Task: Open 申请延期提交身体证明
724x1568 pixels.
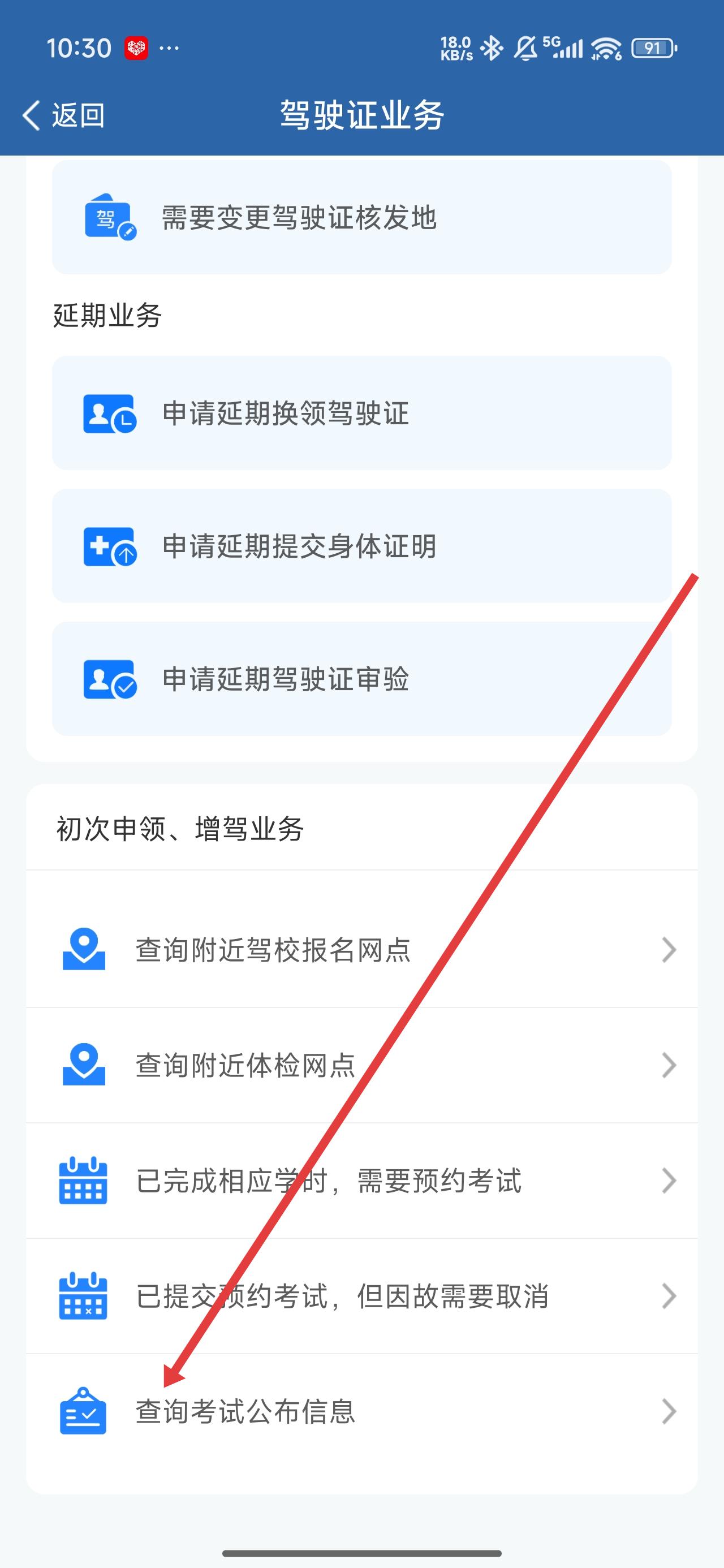Action: coord(361,546)
